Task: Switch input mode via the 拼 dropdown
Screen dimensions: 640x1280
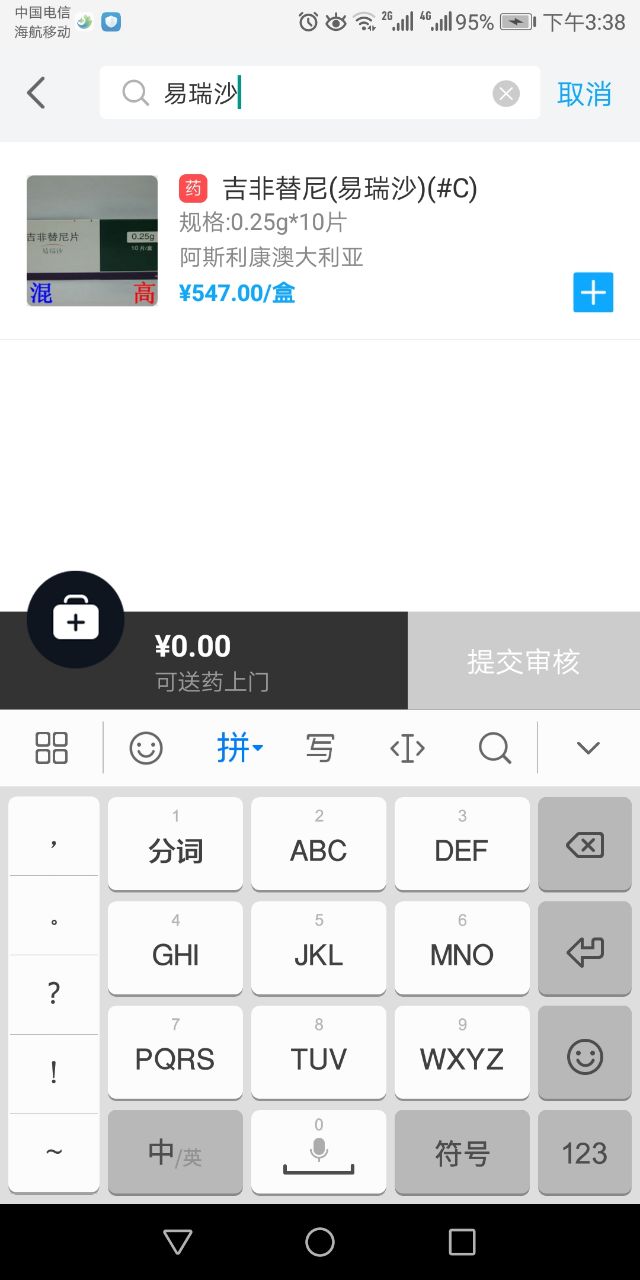Action: pos(239,748)
